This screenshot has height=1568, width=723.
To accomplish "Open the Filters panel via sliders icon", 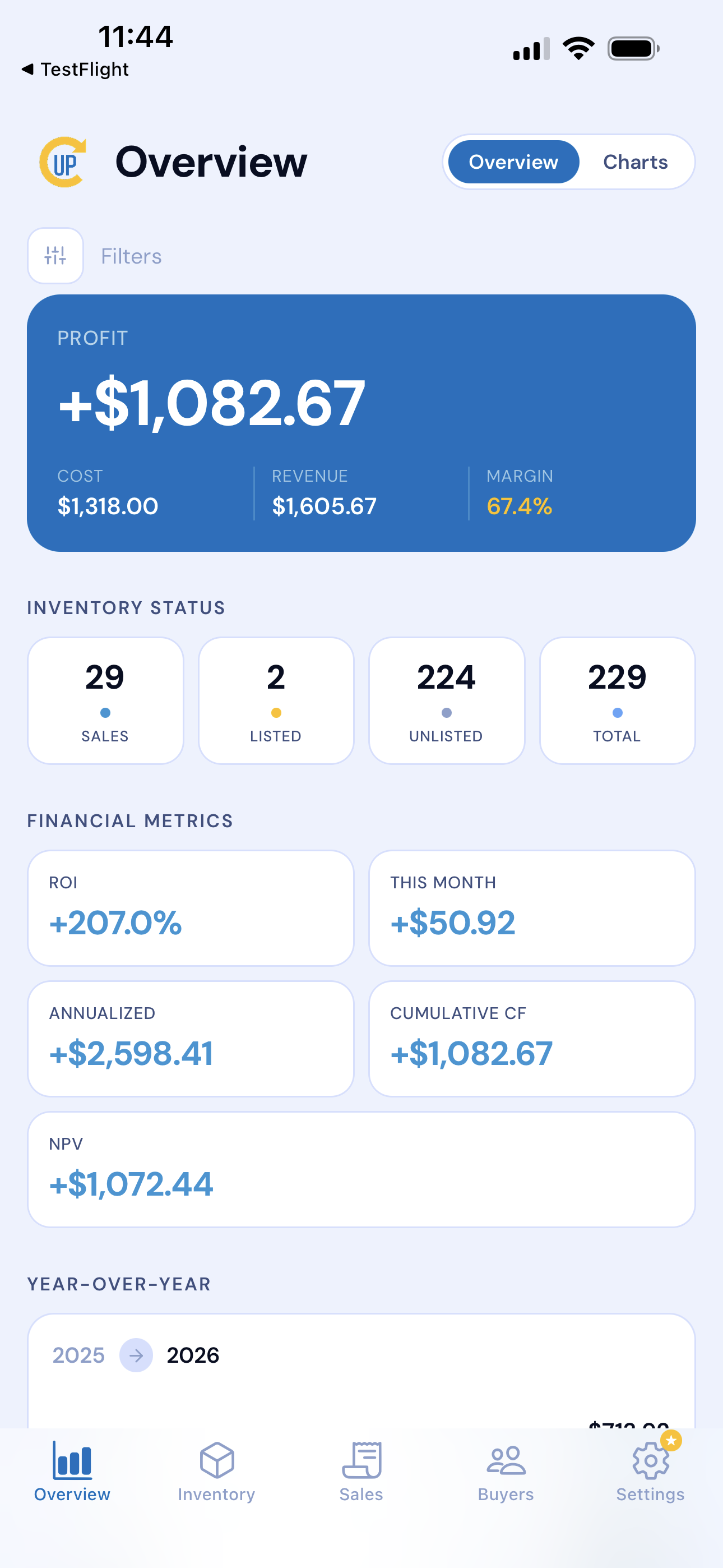I will 55,256.
